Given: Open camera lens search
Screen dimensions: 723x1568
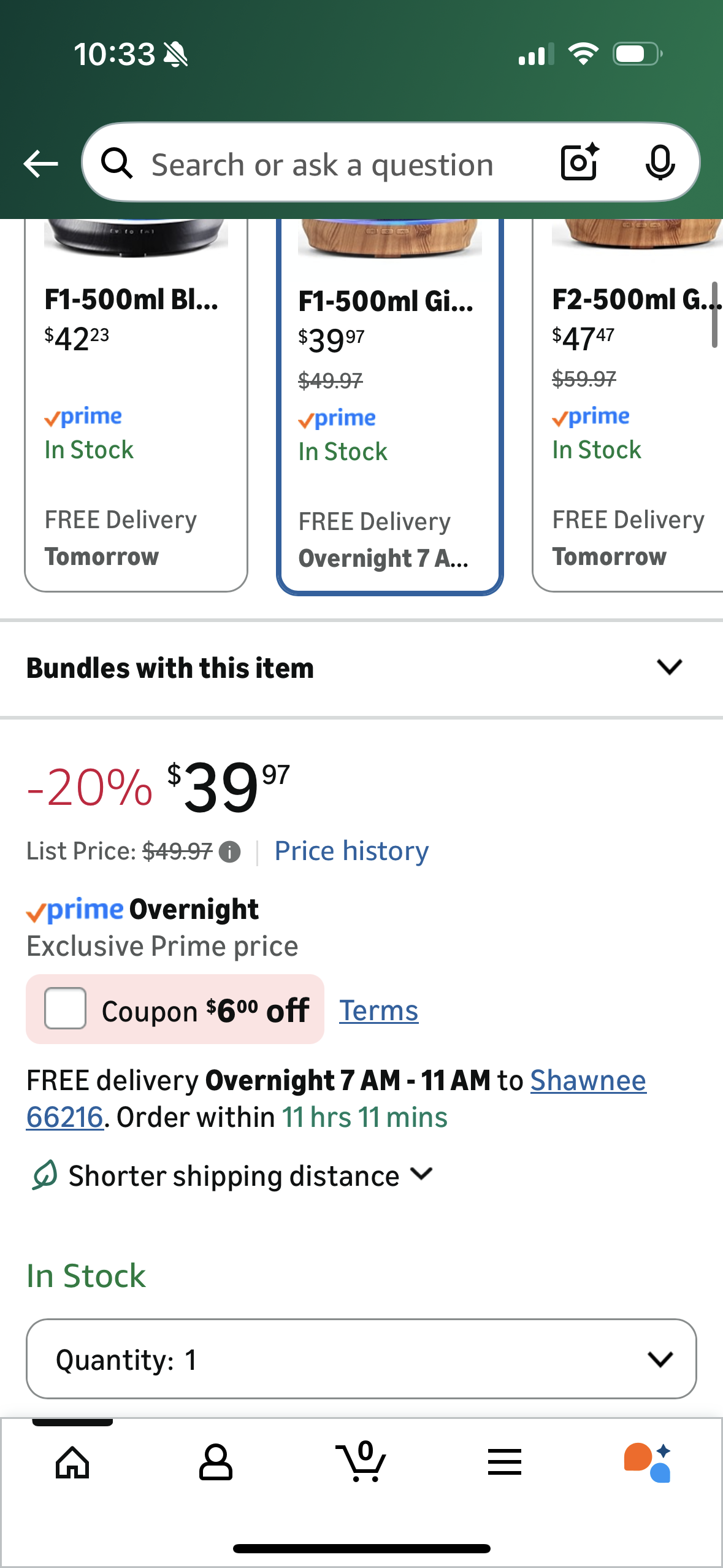Looking at the screenshot, I should point(579,163).
